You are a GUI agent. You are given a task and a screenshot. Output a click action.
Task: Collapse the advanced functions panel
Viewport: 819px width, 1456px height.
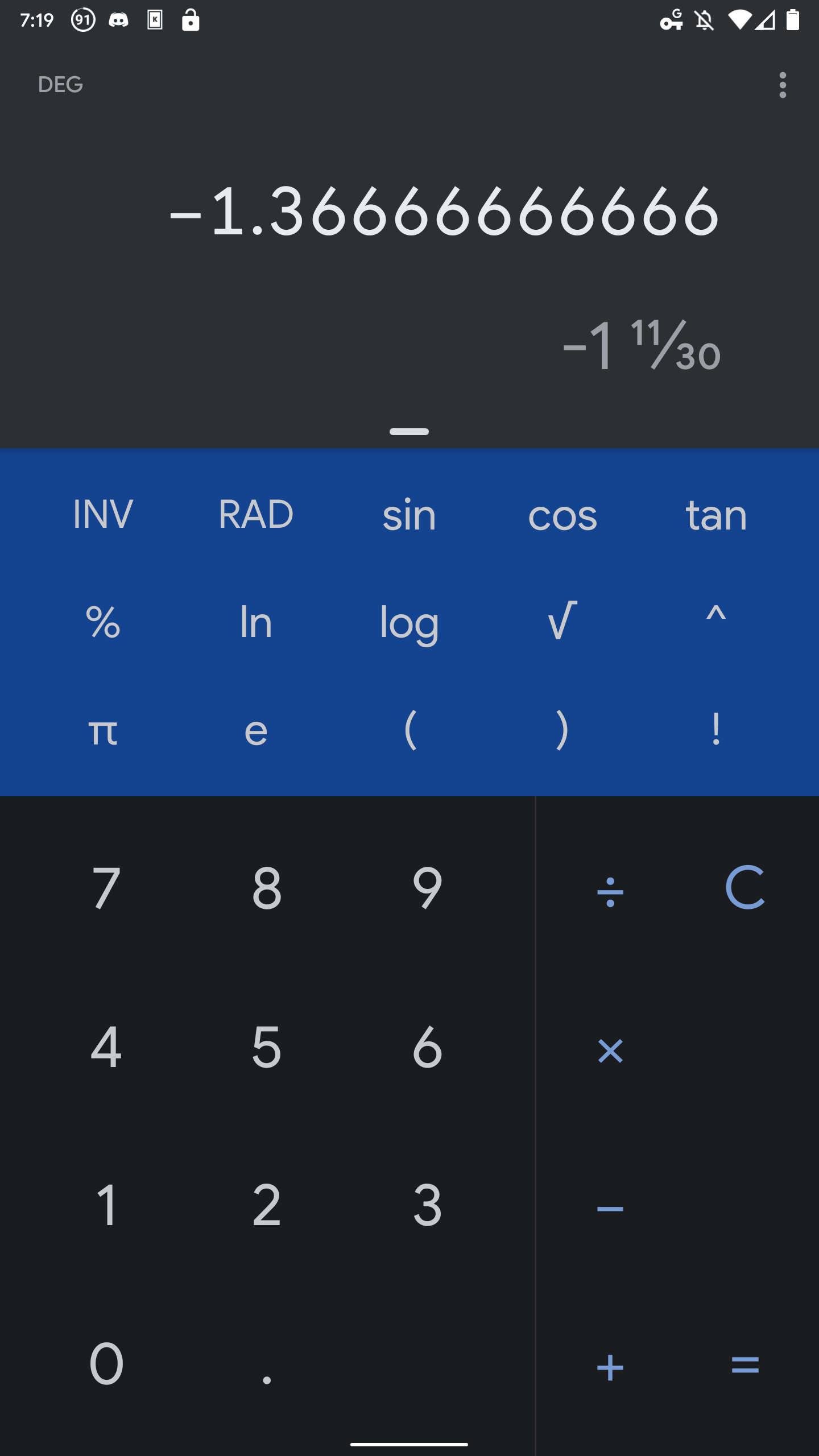pyautogui.click(x=409, y=431)
